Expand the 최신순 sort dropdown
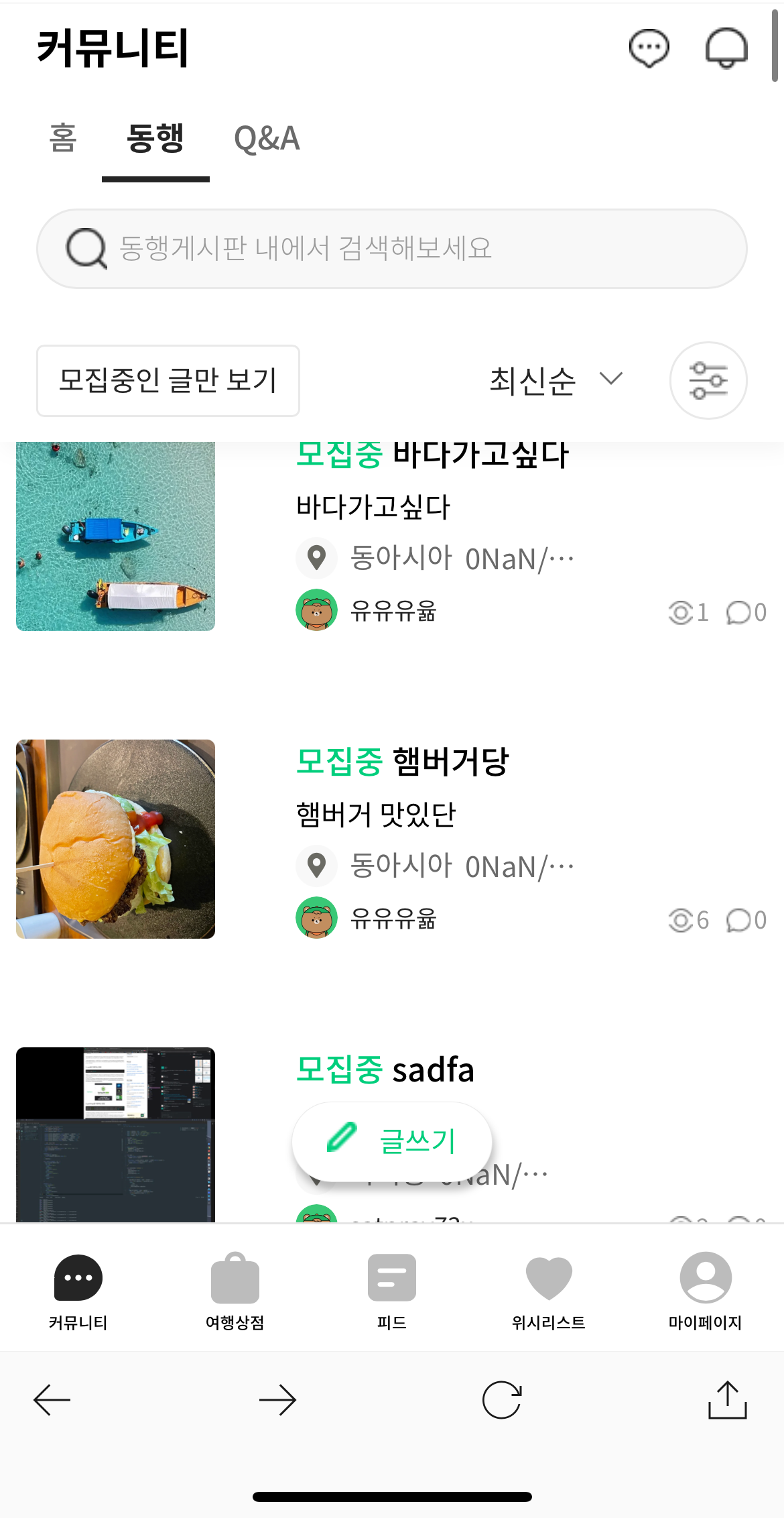The height and width of the screenshot is (1518, 784). click(556, 381)
